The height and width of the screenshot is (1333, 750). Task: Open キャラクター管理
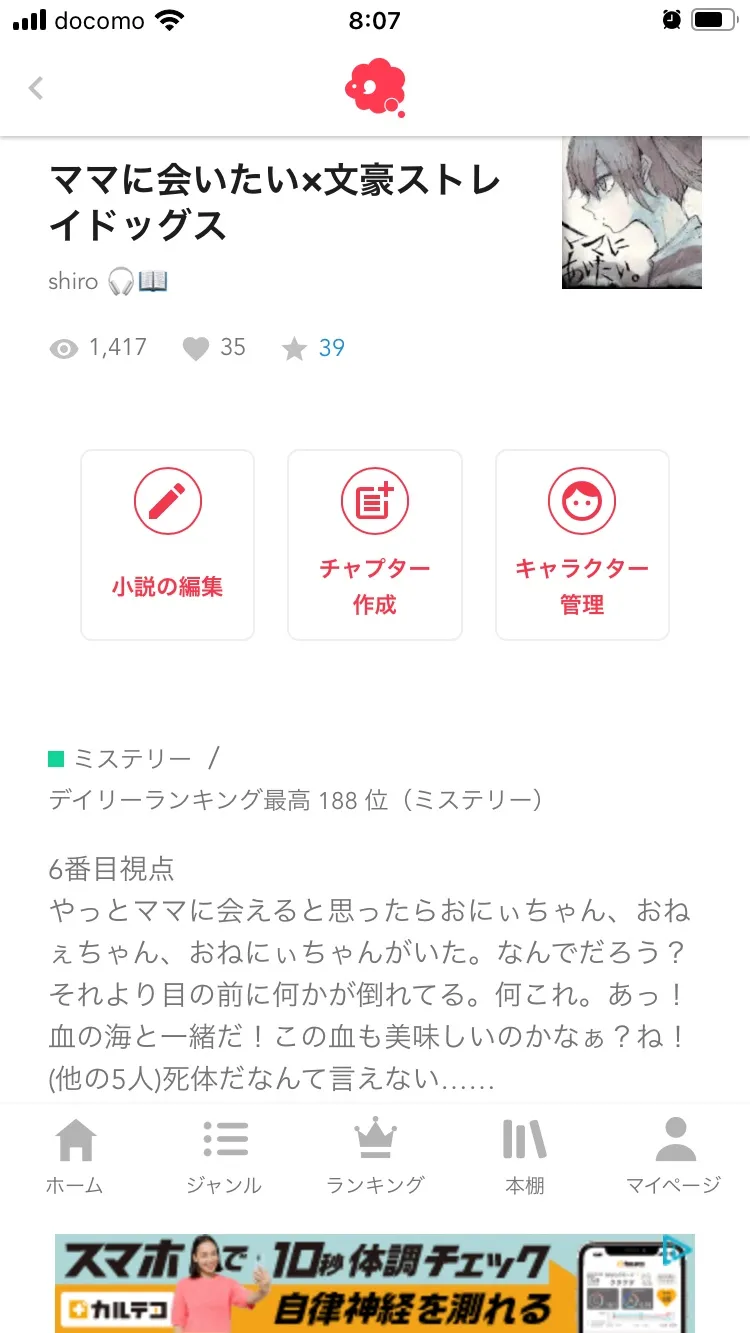pos(582,544)
